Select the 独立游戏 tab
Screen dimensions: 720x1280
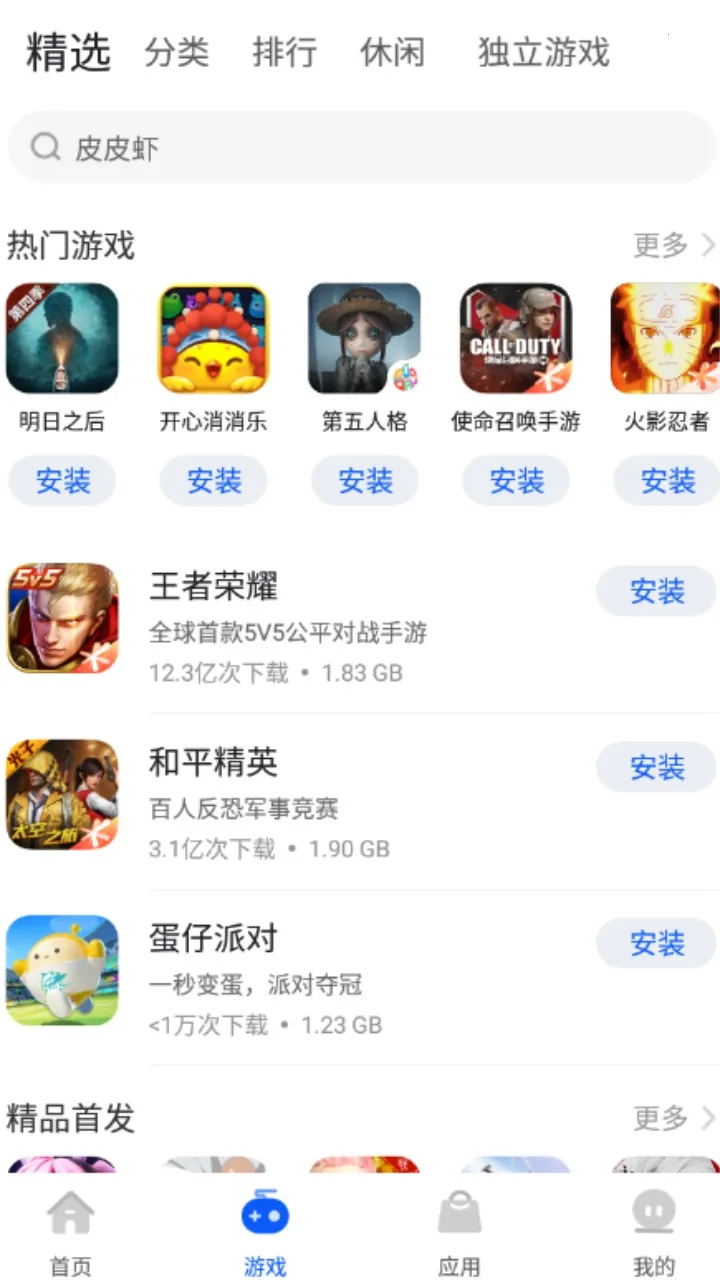(543, 52)
